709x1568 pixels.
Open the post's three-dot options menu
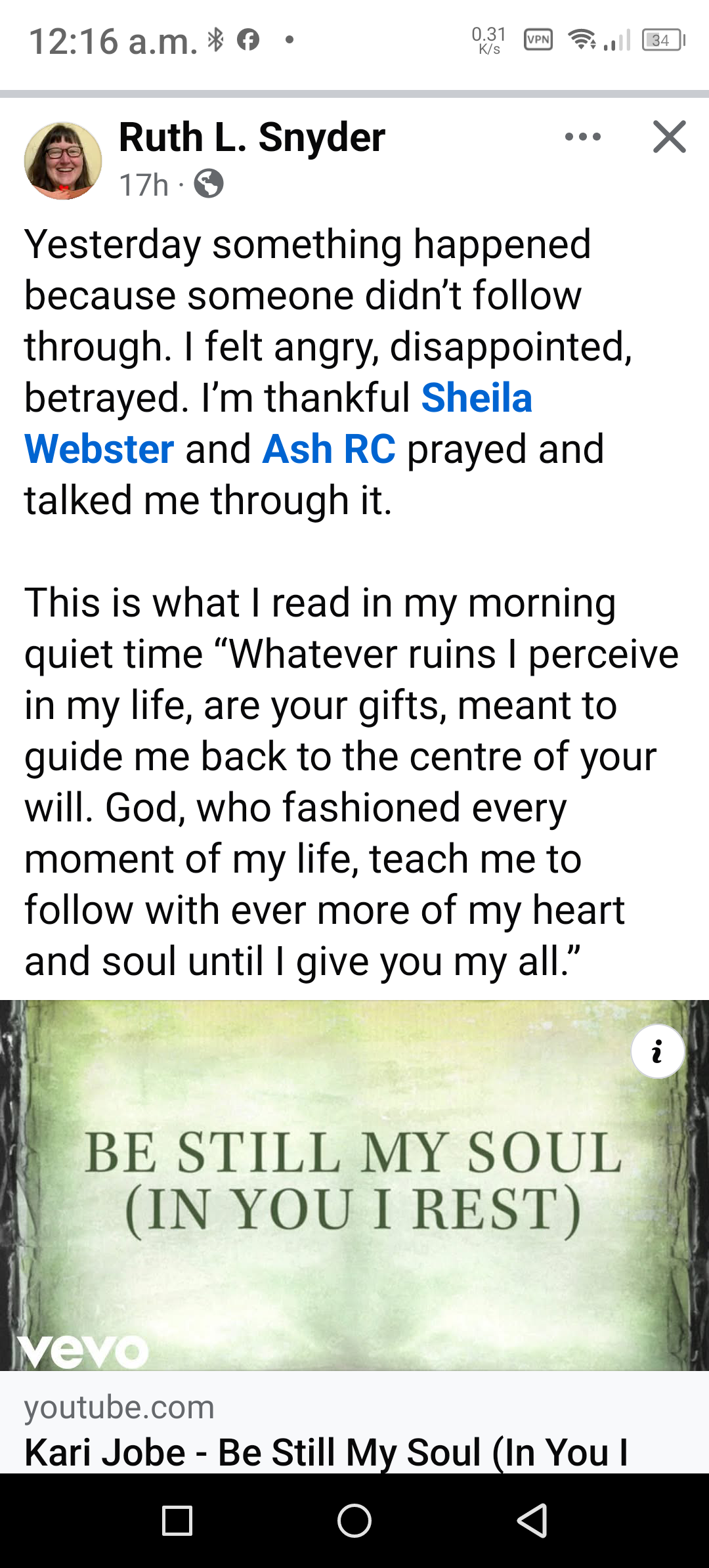[582, 137]
